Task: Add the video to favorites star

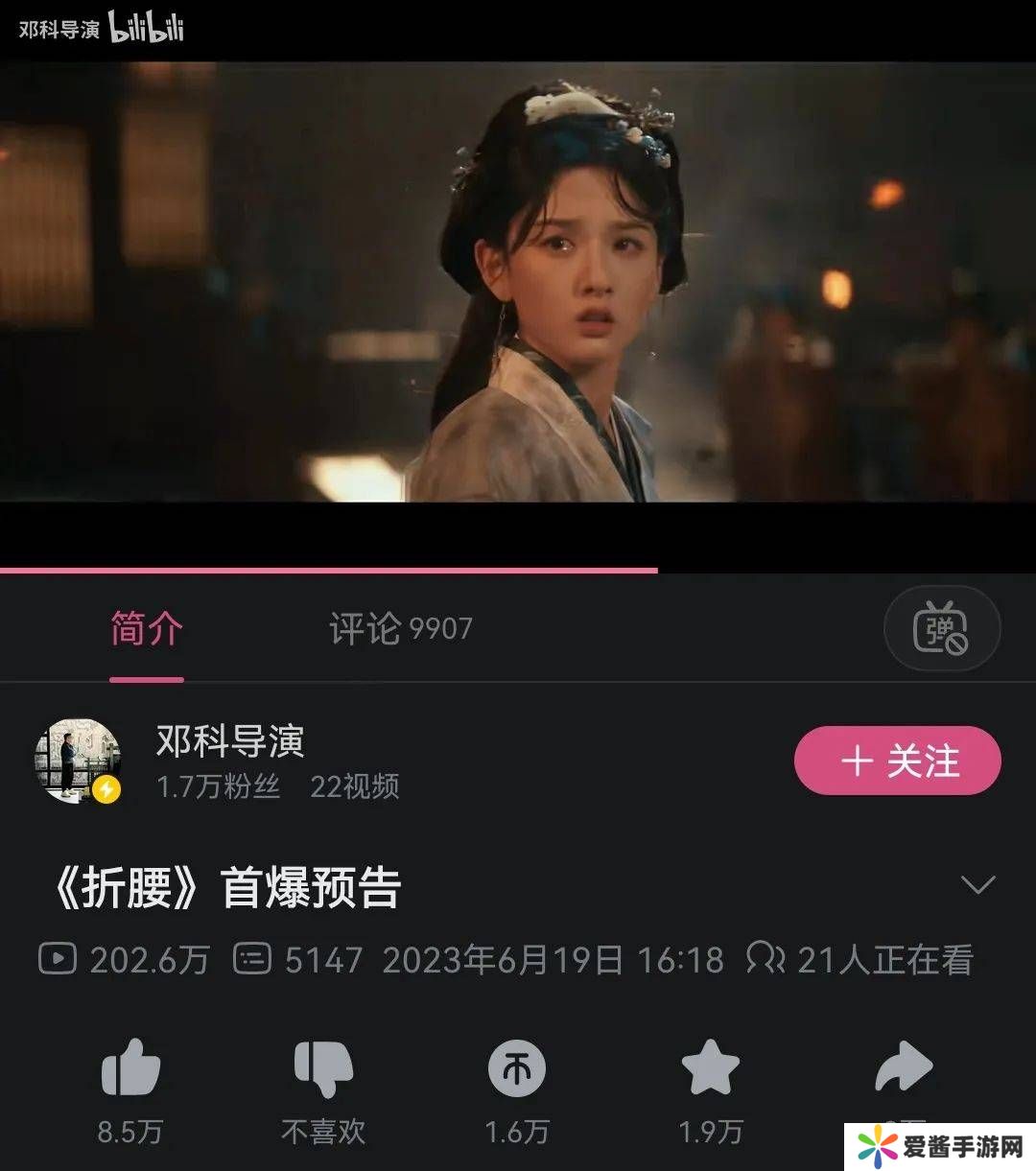Action: click(x=711, y=1067)
